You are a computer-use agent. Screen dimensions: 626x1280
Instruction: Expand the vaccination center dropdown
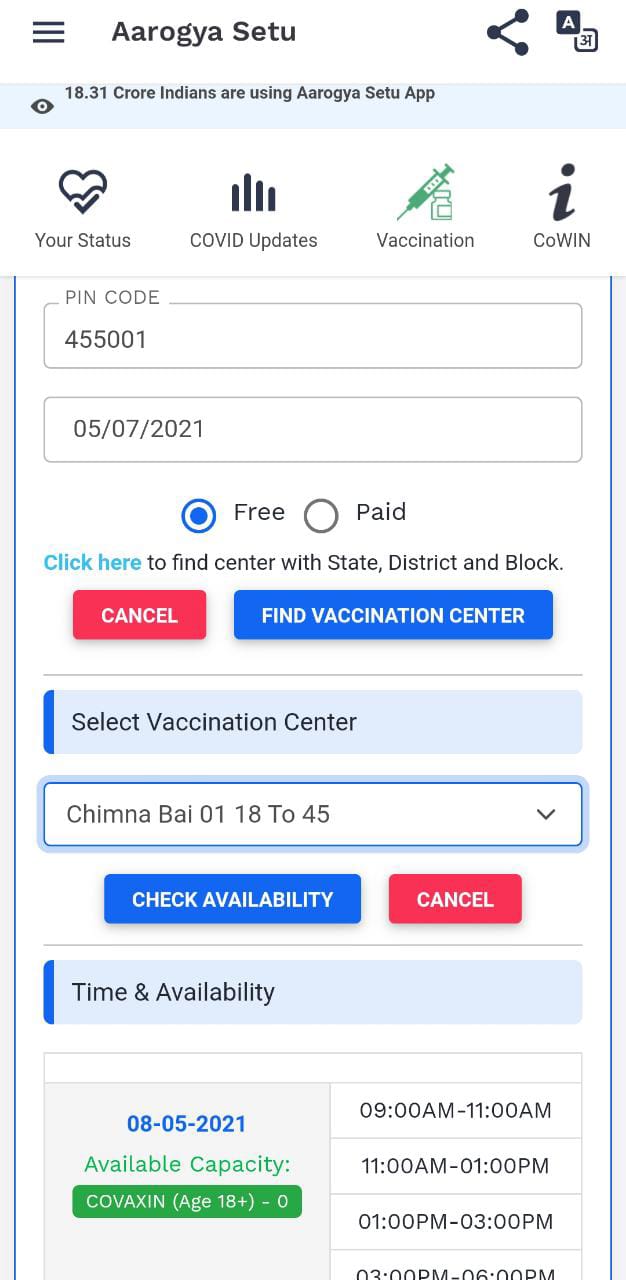(x=313, y=814)
